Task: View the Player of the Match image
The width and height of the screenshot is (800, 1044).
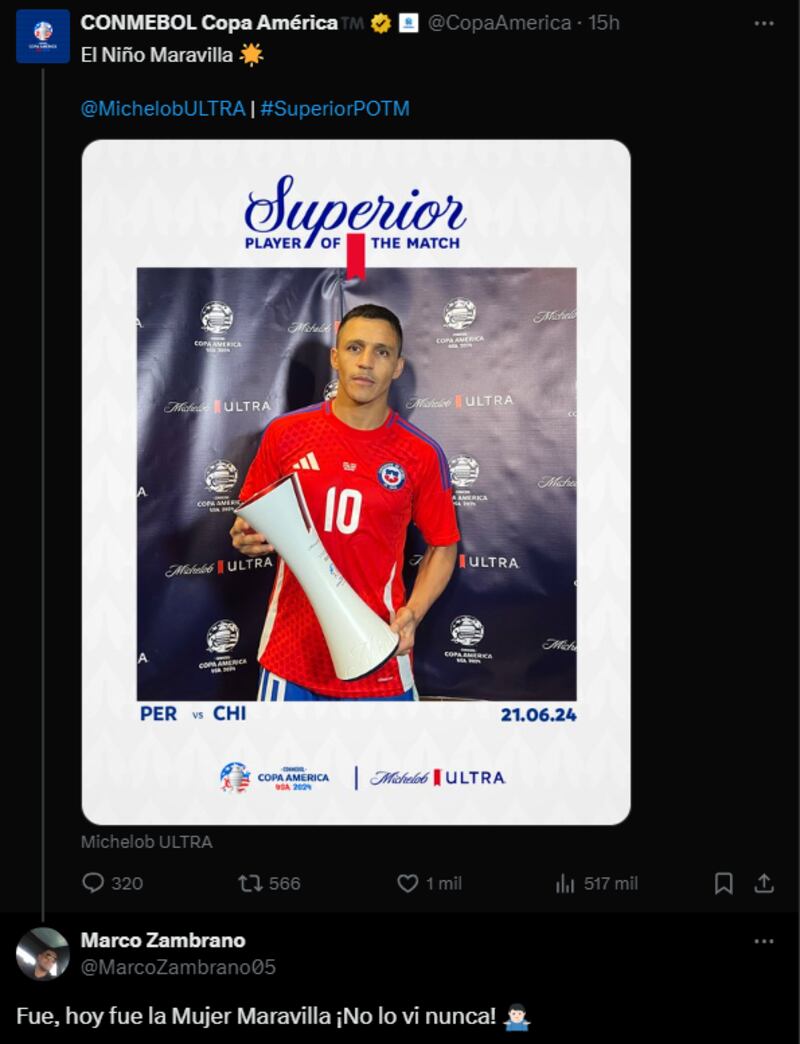Action: point(356,481)
